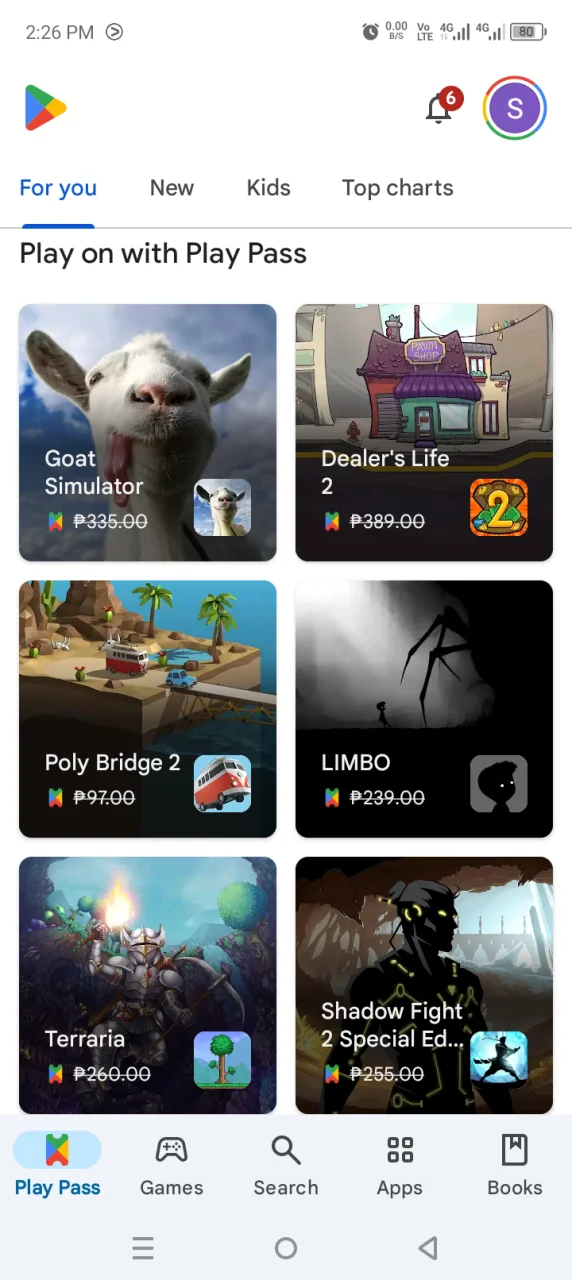572x1280 pixels.
Task: Switch to the New tab
Action: [172, 188]
